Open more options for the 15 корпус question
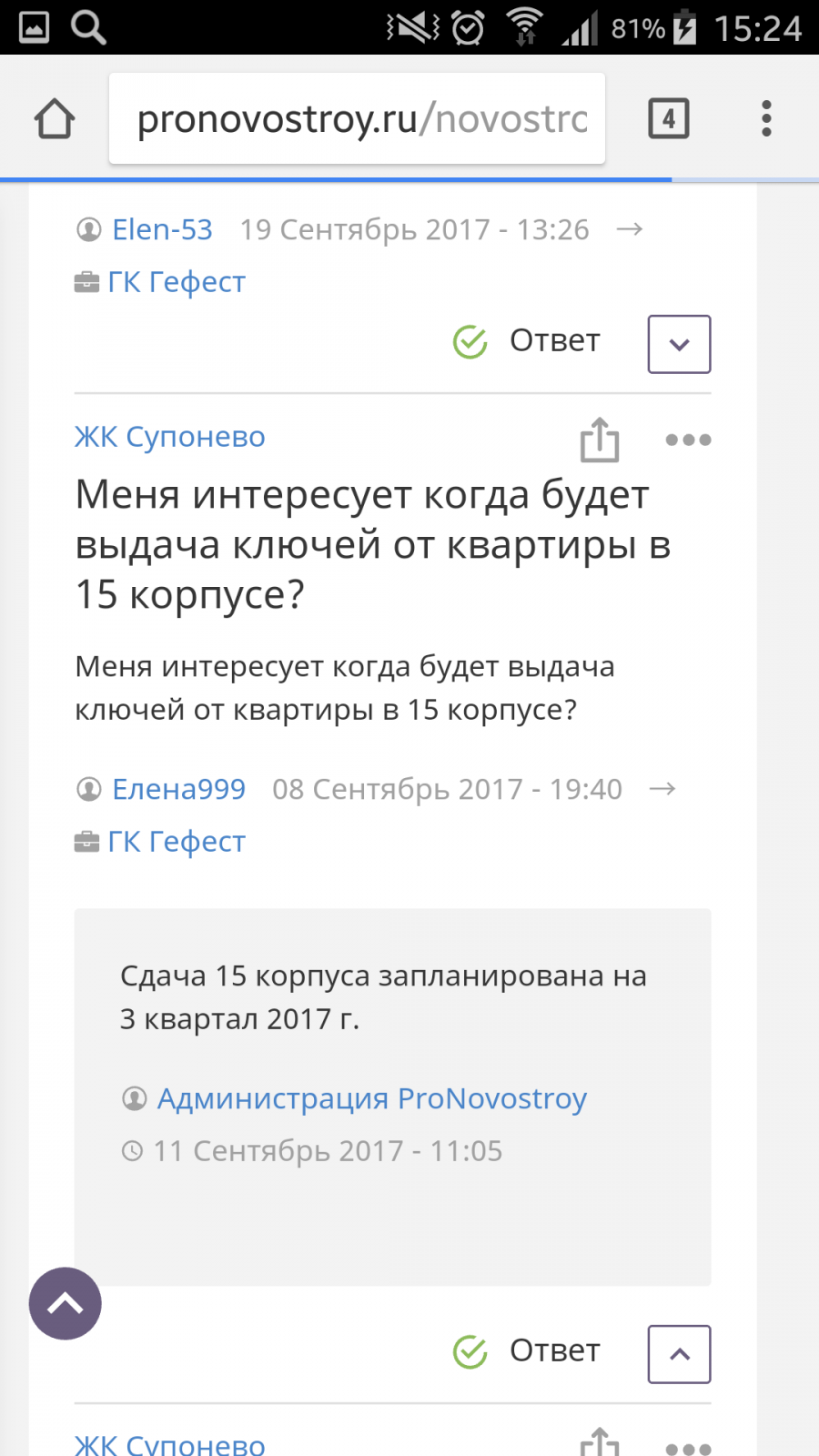819x1456 pixels. click(688, 440)
